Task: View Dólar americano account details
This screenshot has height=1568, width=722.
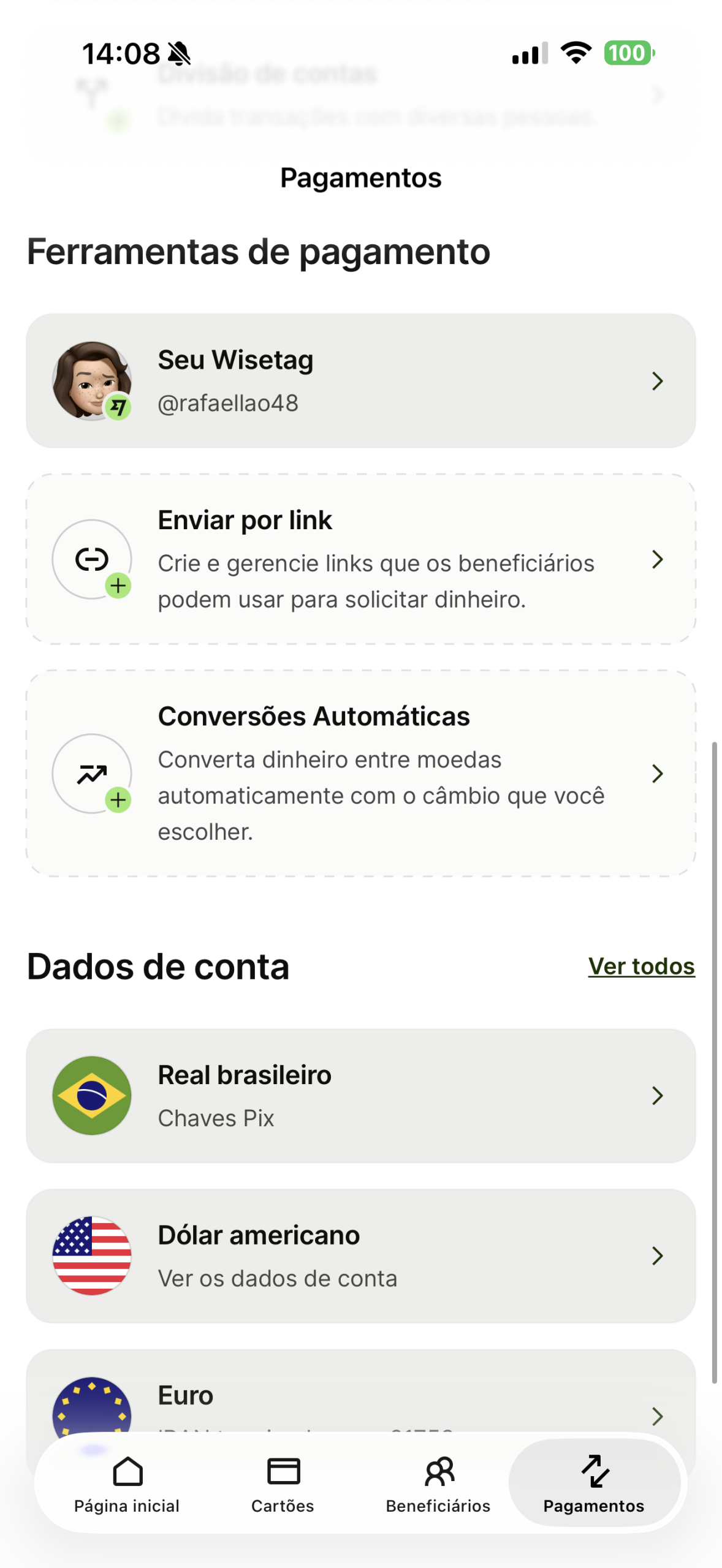Action: click(x=360, y=1256)
